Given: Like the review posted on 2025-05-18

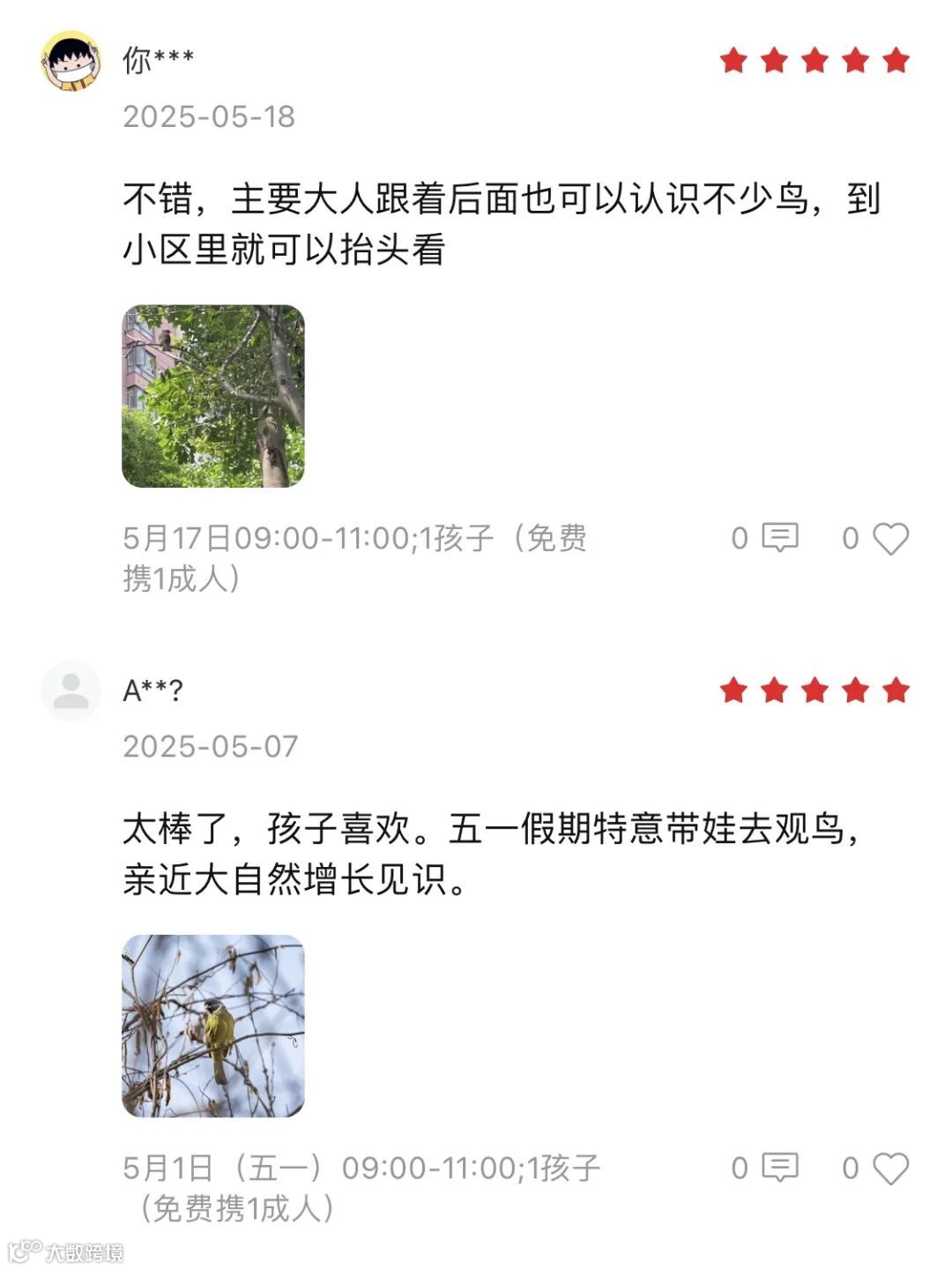Looking at the screenshot, I should (890, 538).
